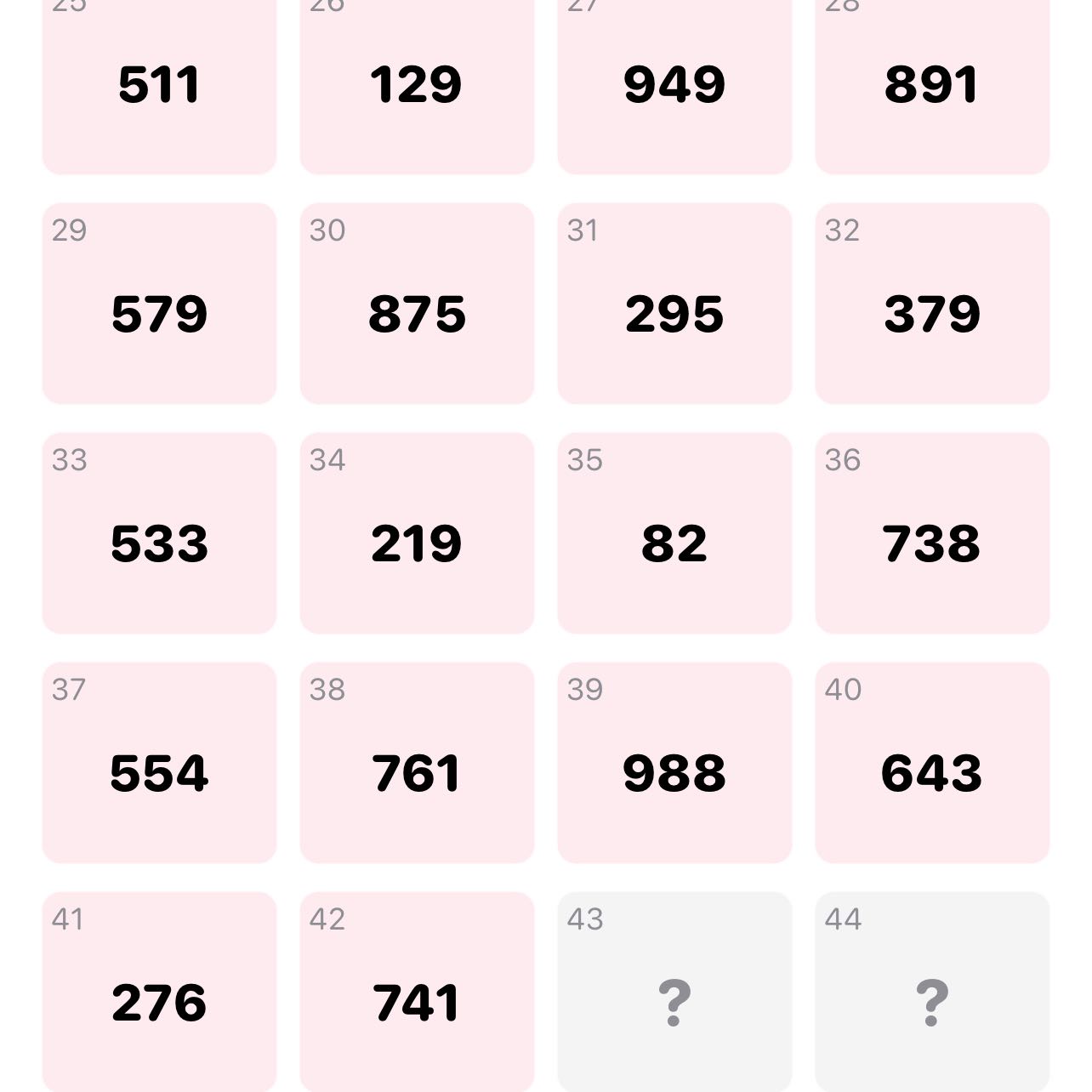Open tile 33 showing 533
The height and width of the screenshot is (1092, 1092).
point(159,533)
